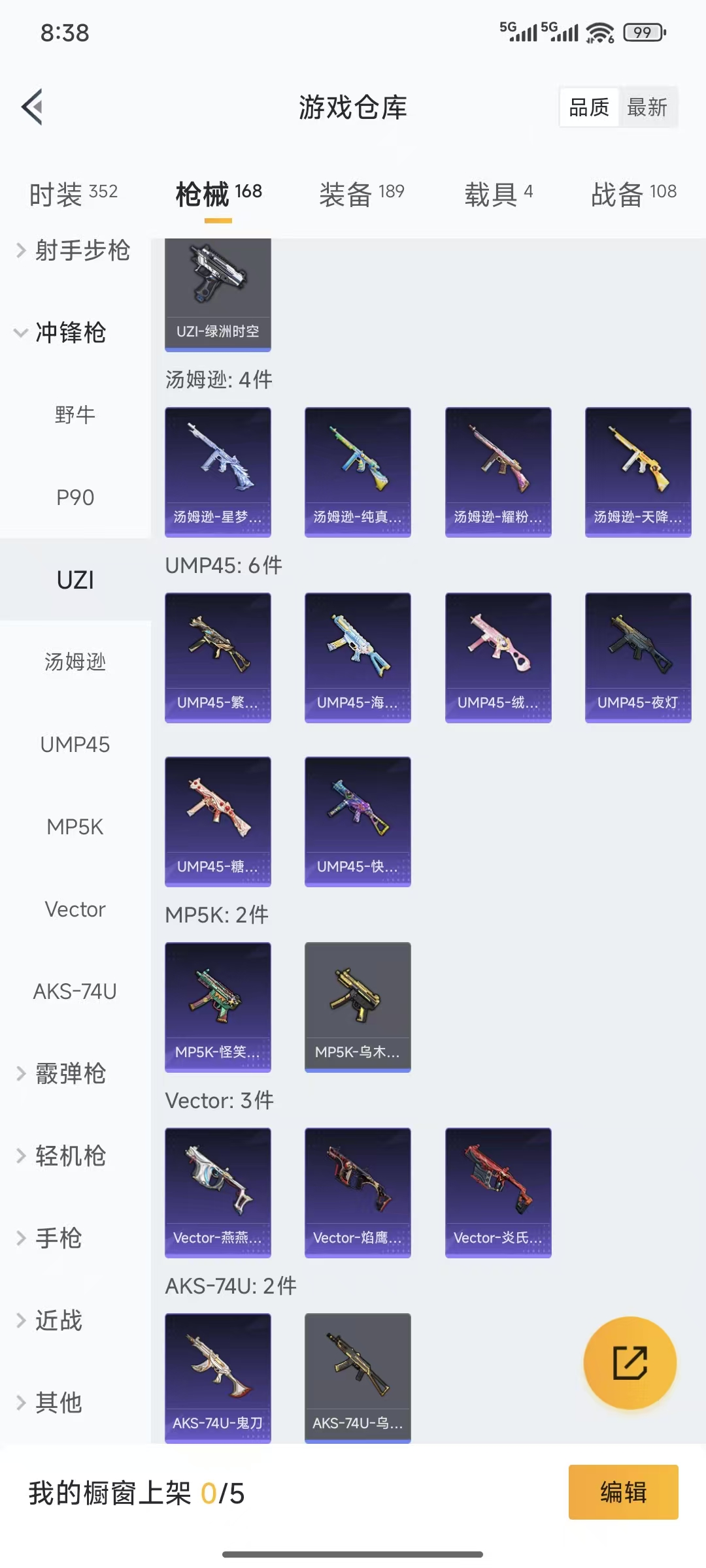This screenshot has height=1568, width=706.
Task: Select P90 in the sidebar
Action: 75,498
